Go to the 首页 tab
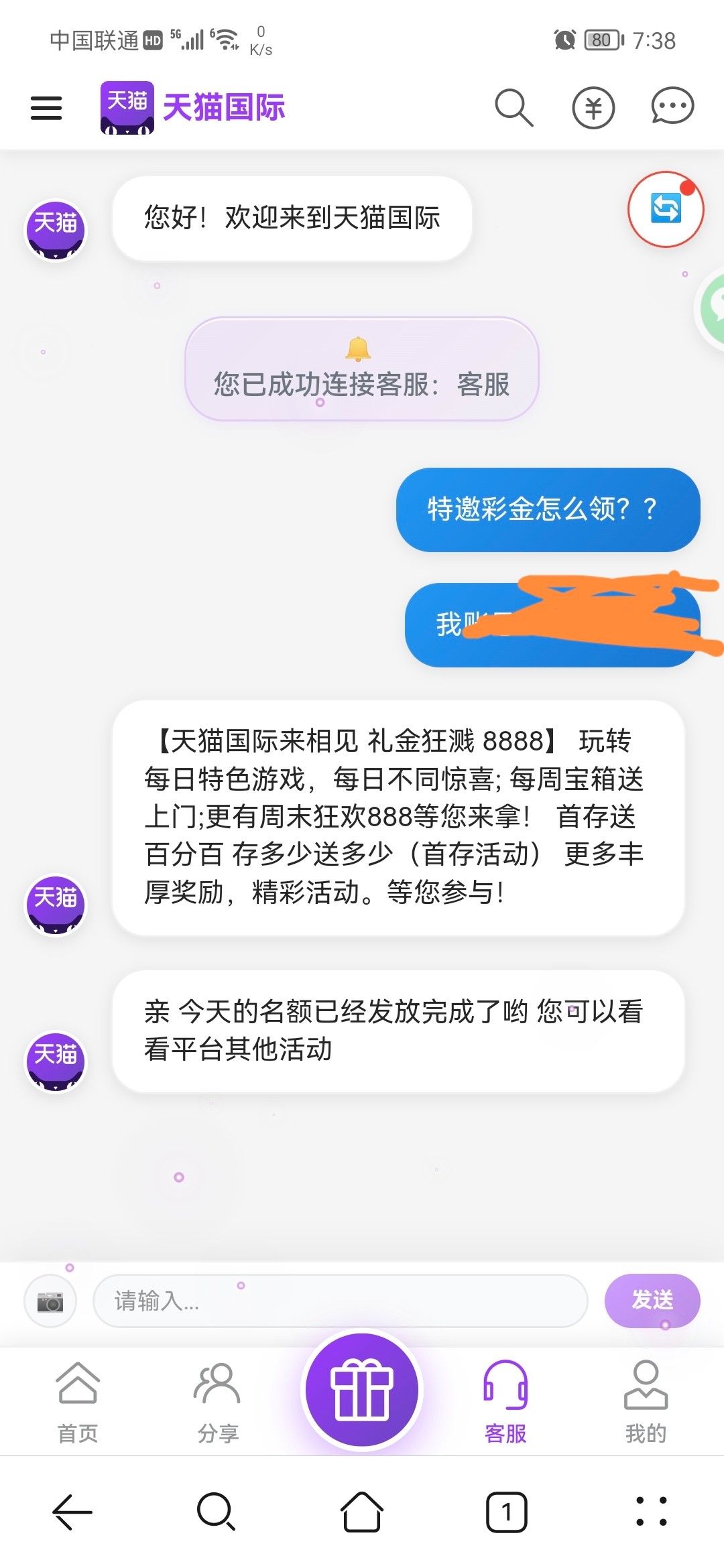Viewport: 724px width, 1568px height. 78,1402
